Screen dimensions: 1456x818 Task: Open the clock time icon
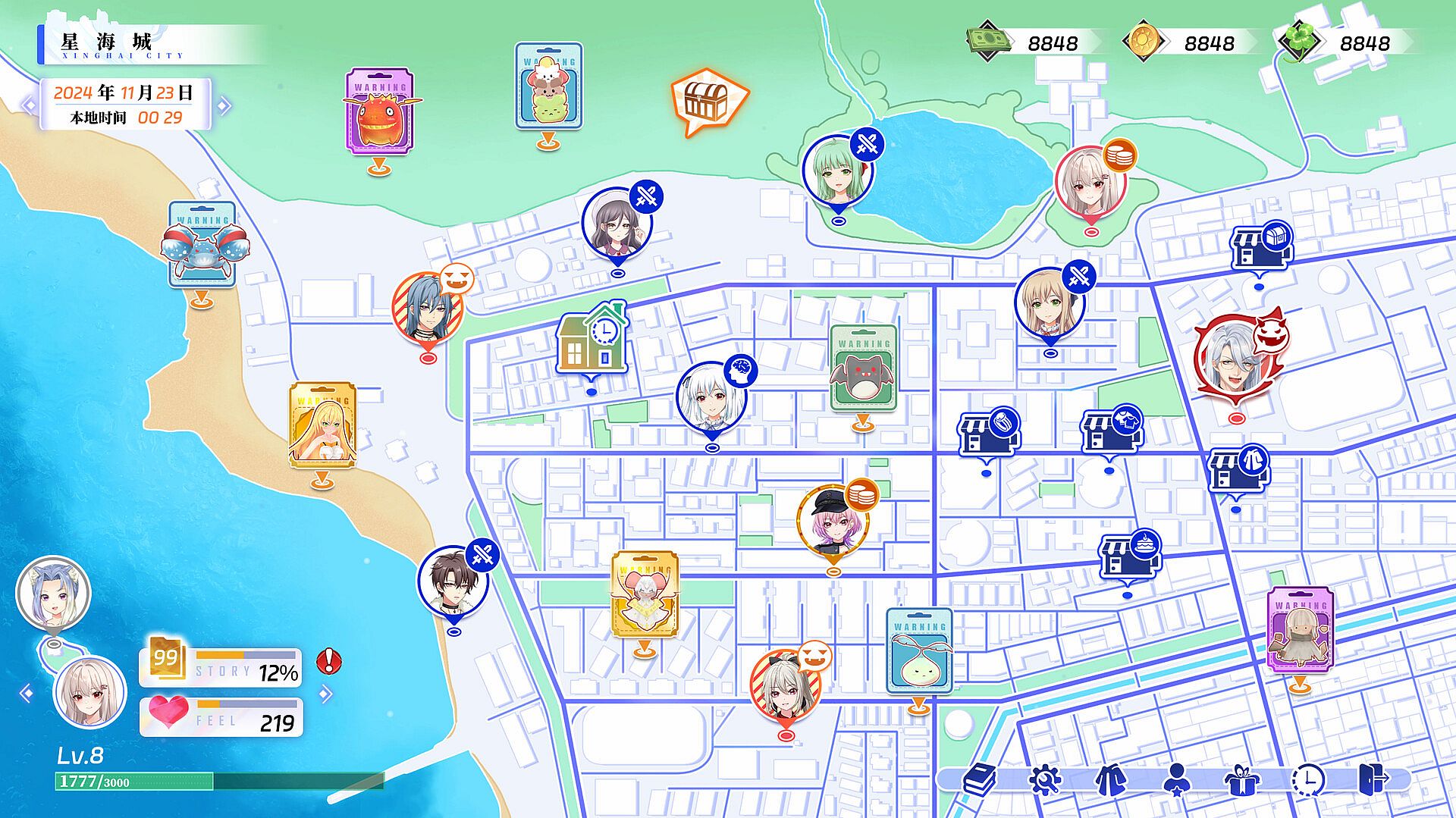coord(1308,779)
